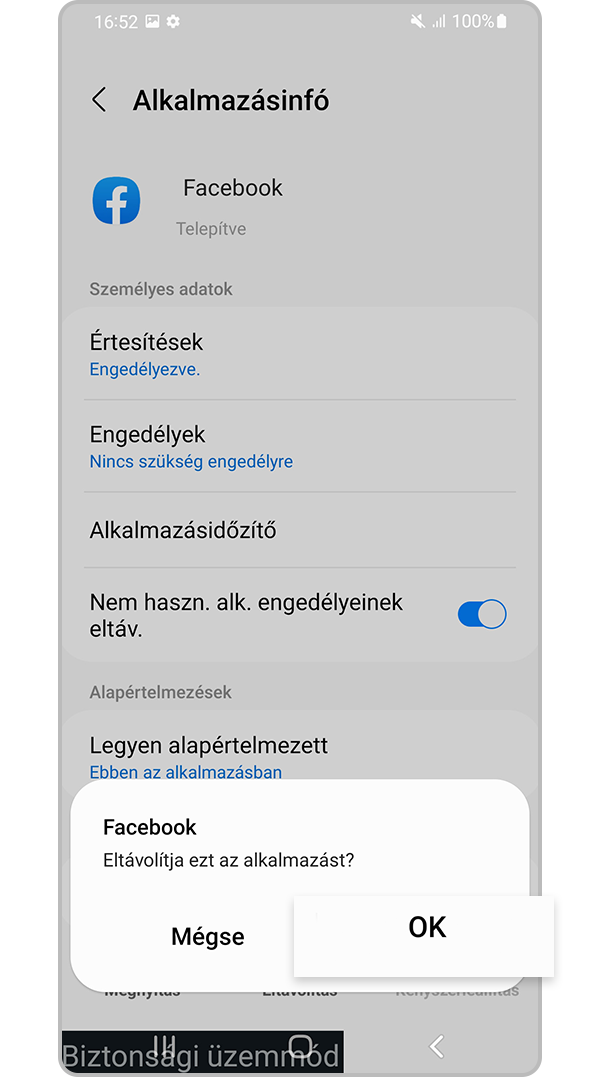600x1077 pixels.
Task: Open Alkalmazásidőzítő
Action: (300, 530)
